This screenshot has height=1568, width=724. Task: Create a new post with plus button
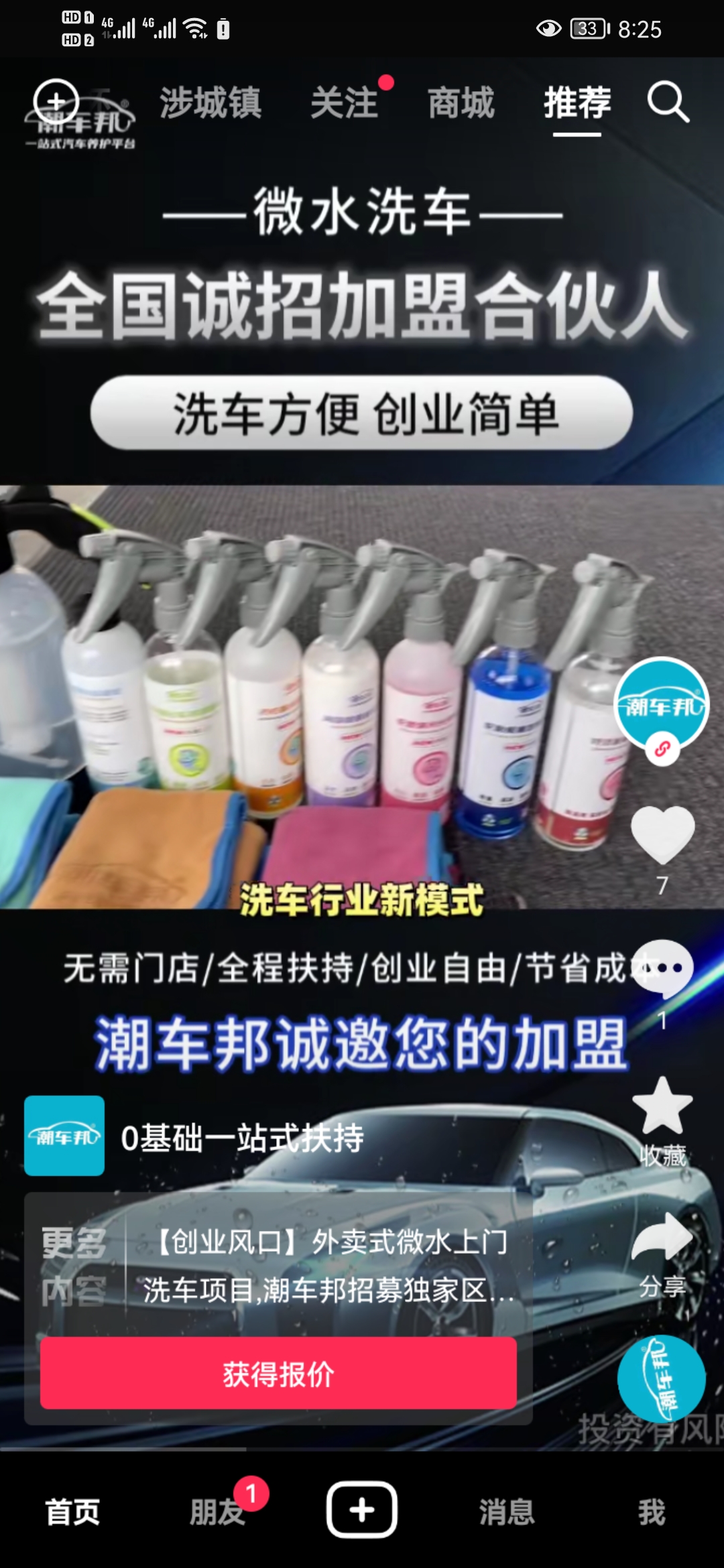[362, 1510]
